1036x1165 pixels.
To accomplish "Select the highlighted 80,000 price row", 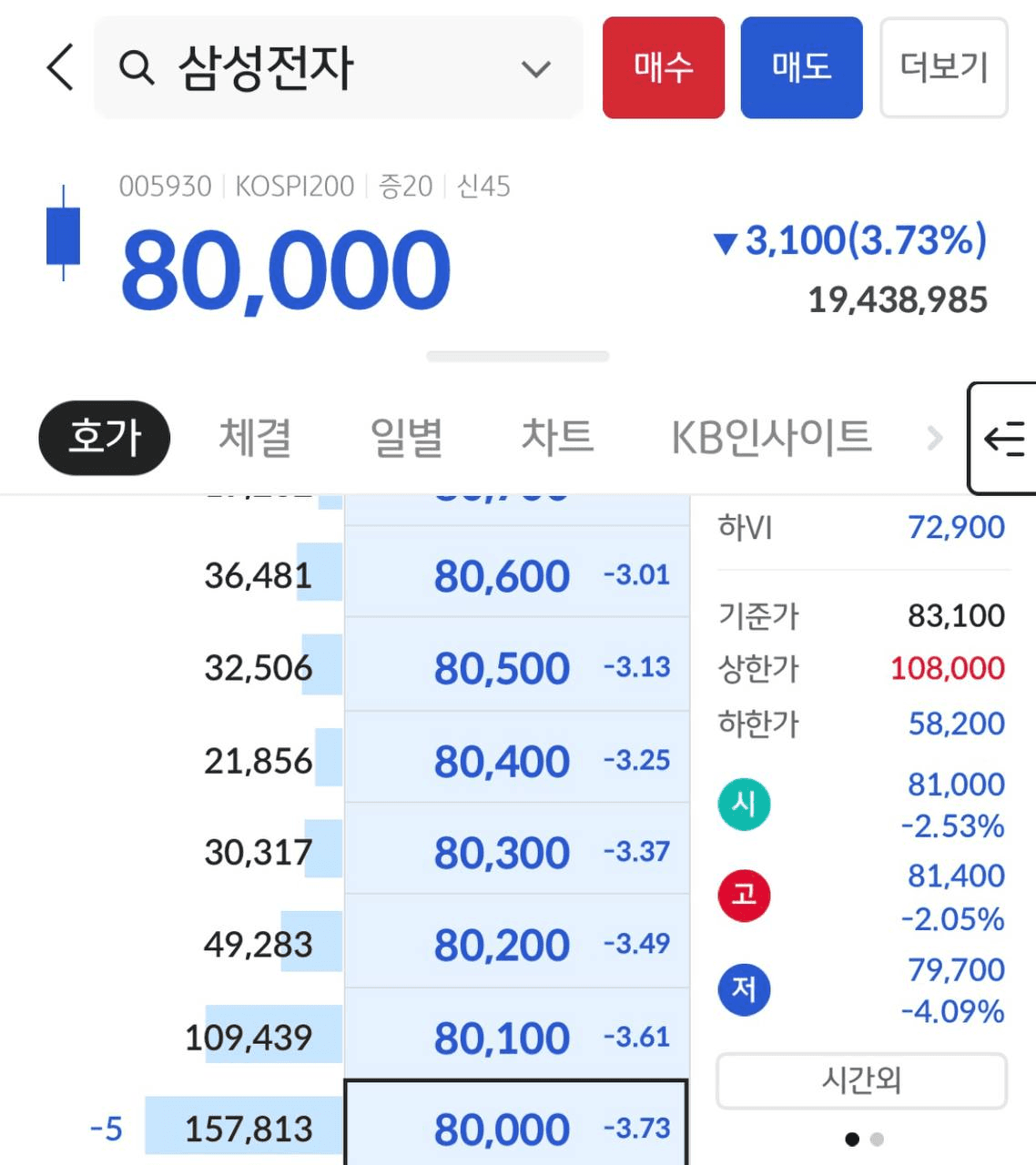I will (516, 1129).
